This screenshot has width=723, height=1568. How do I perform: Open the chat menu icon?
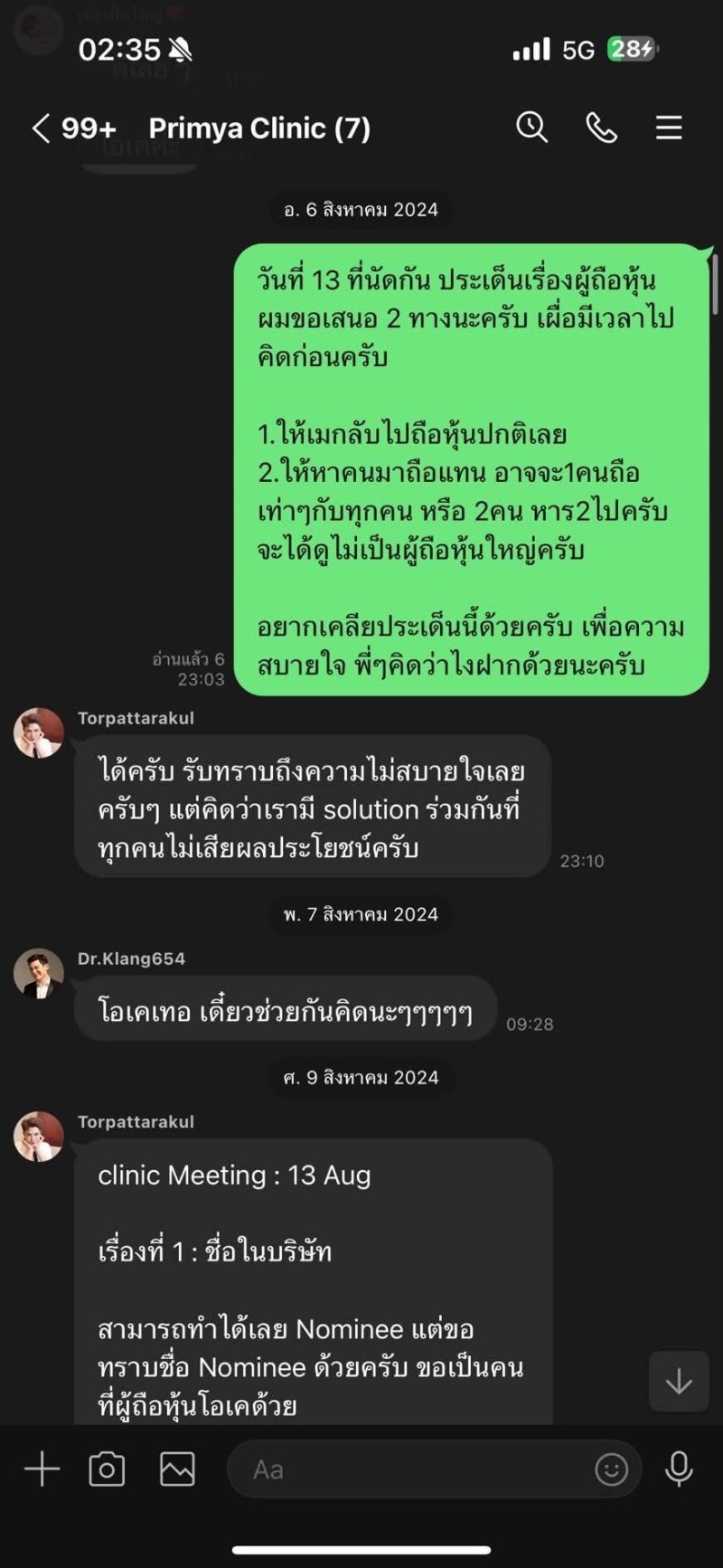pos(669,128)
